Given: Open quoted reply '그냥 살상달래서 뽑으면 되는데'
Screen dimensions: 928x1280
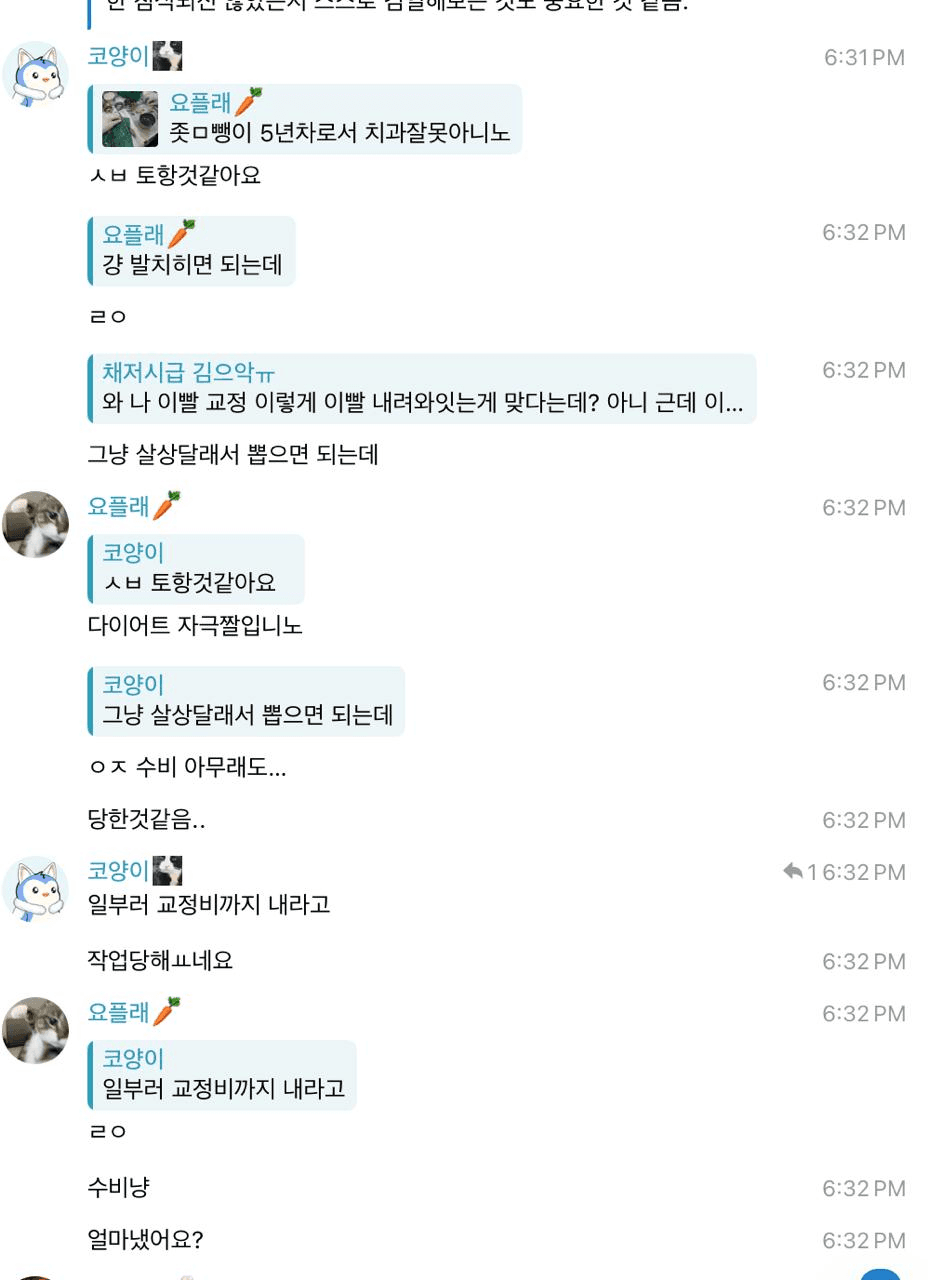Looking at the screenshot, I should pos(246,701).
